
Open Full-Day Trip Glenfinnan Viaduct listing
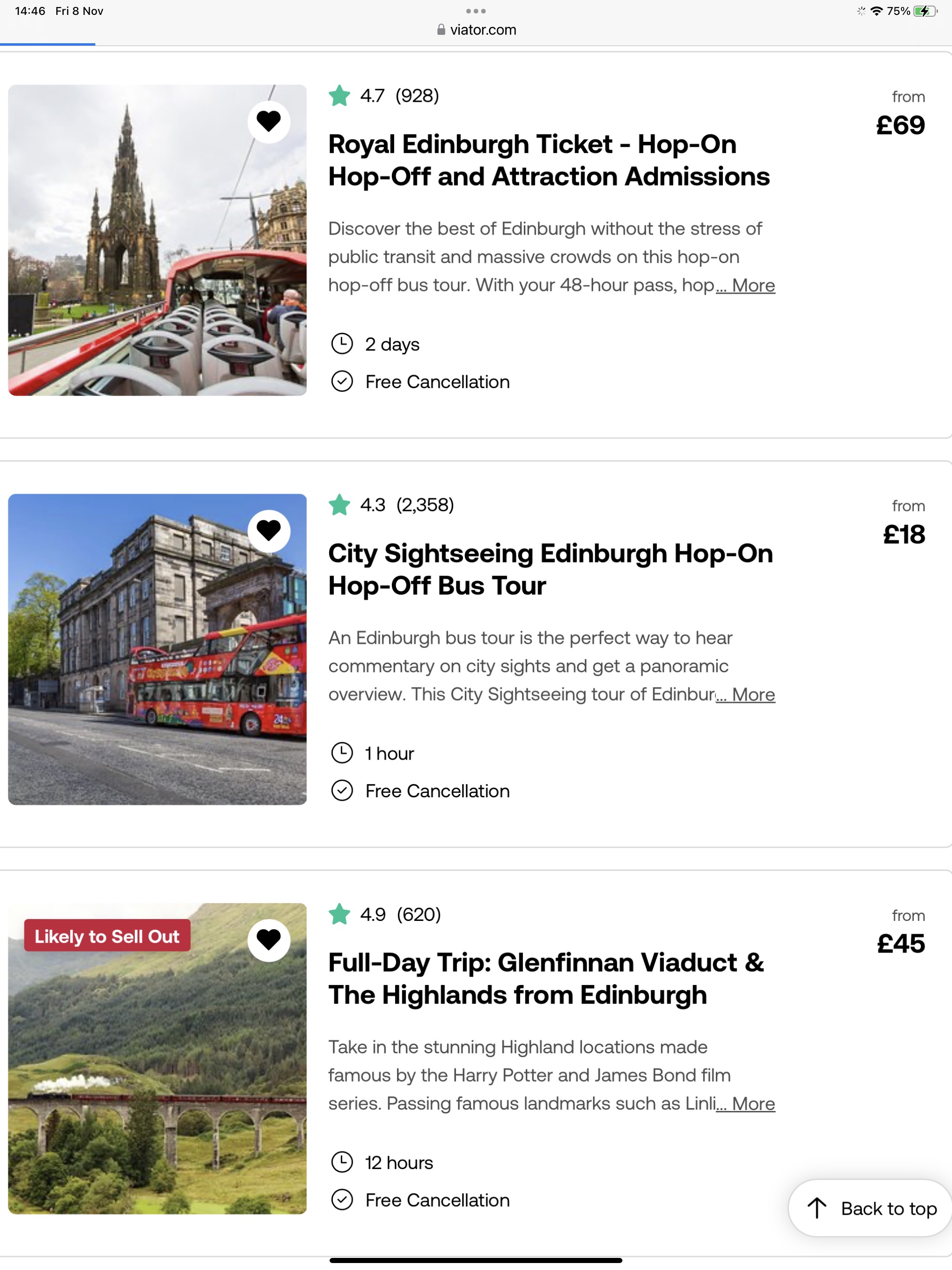[x=545, y=979]
